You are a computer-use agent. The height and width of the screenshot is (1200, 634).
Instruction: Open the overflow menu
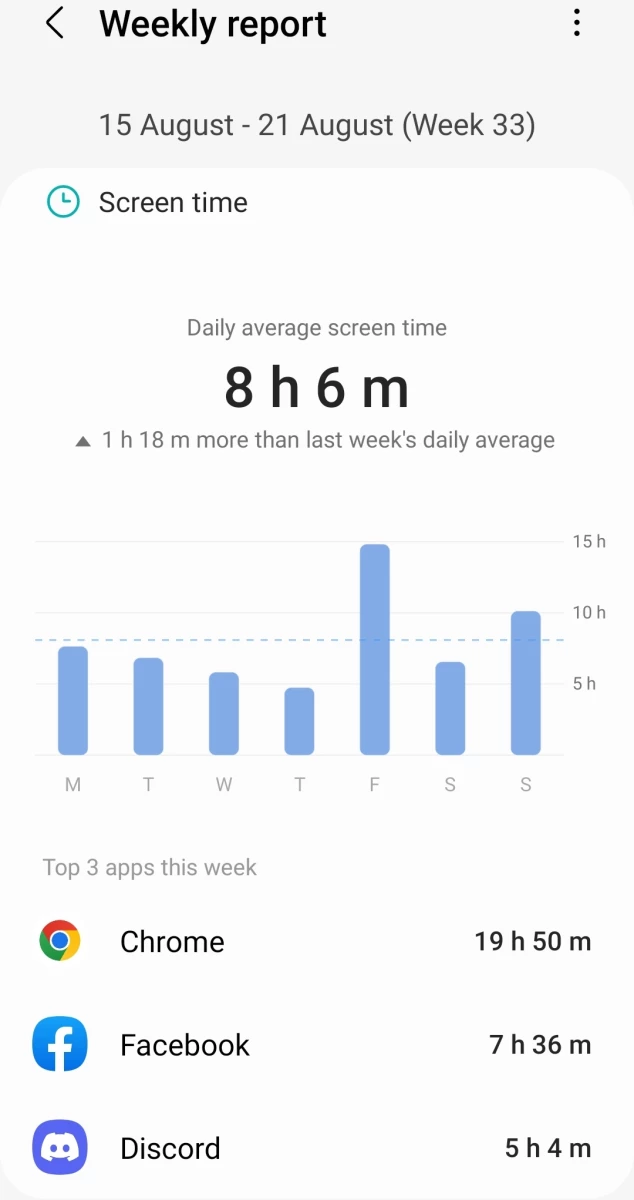pos(577,23)
